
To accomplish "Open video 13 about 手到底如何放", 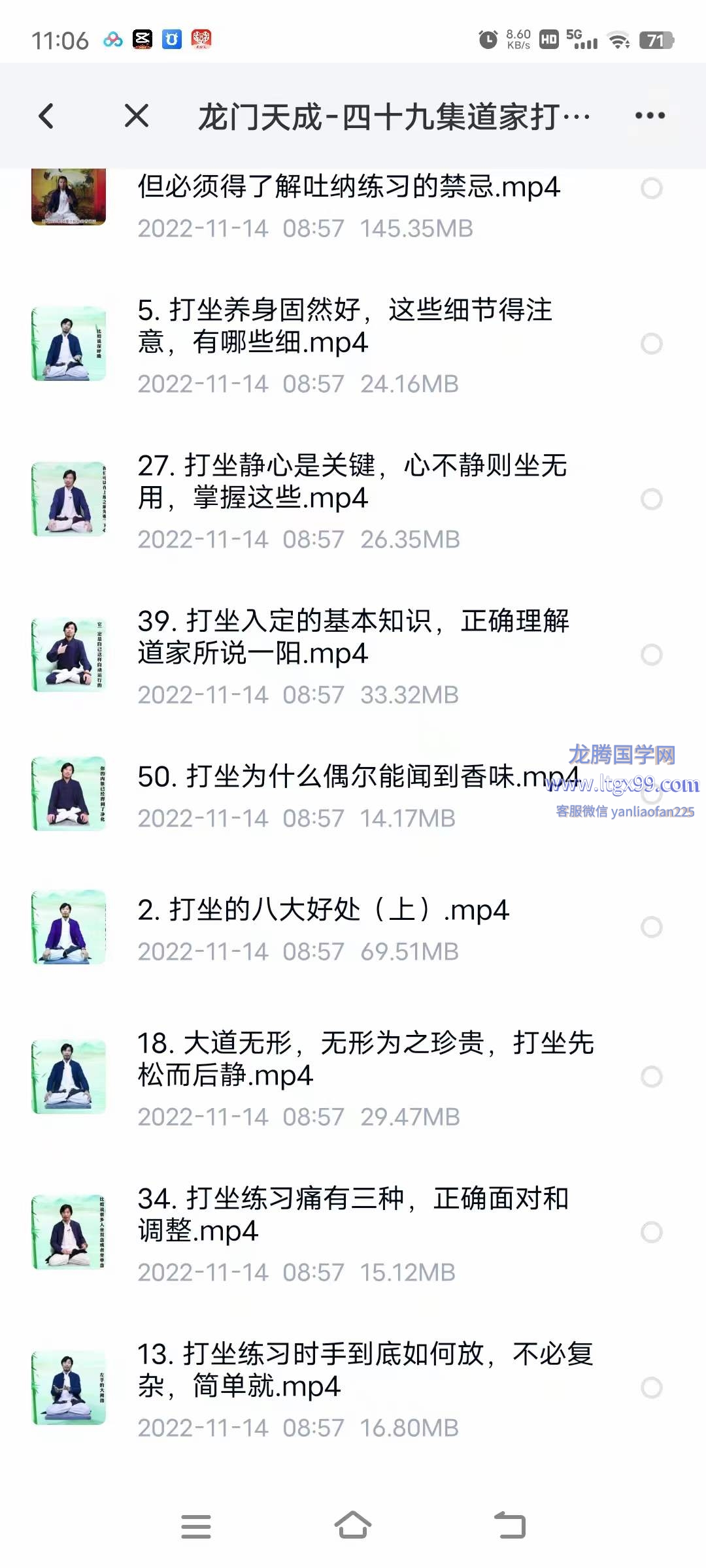I will pyautogui.click(x=365, y=1370).
